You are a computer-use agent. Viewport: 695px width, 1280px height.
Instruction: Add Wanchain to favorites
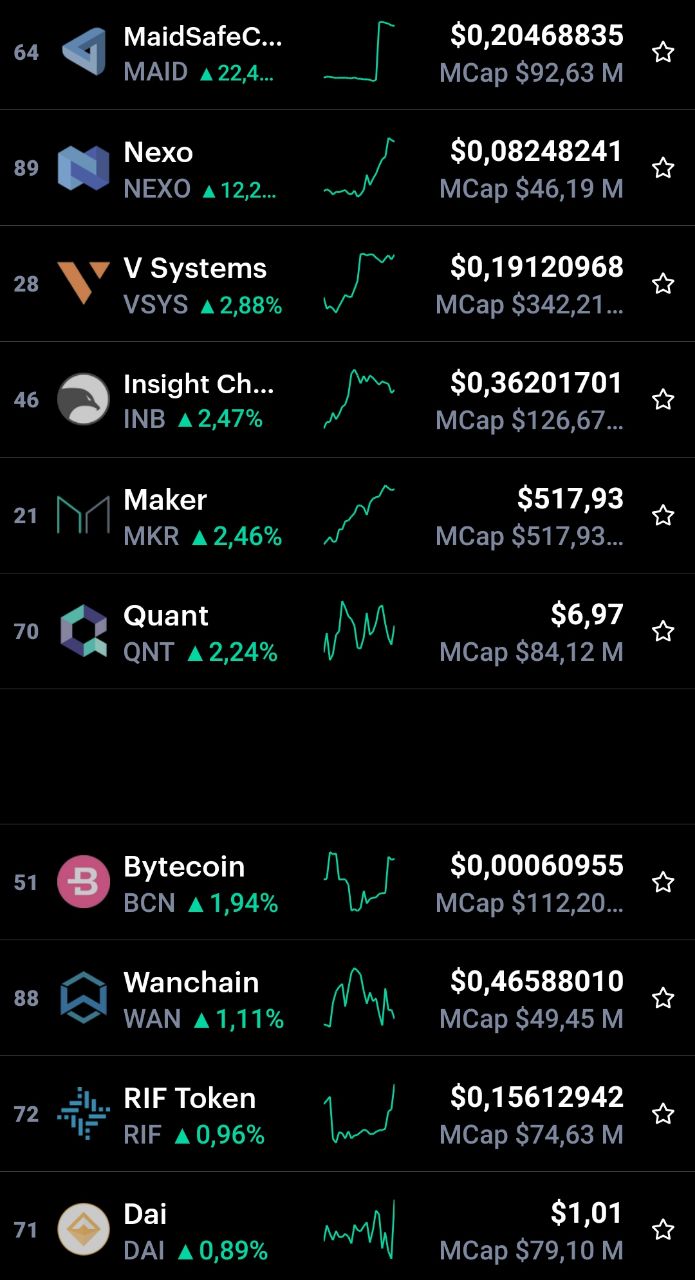click(x=663, y=998)
